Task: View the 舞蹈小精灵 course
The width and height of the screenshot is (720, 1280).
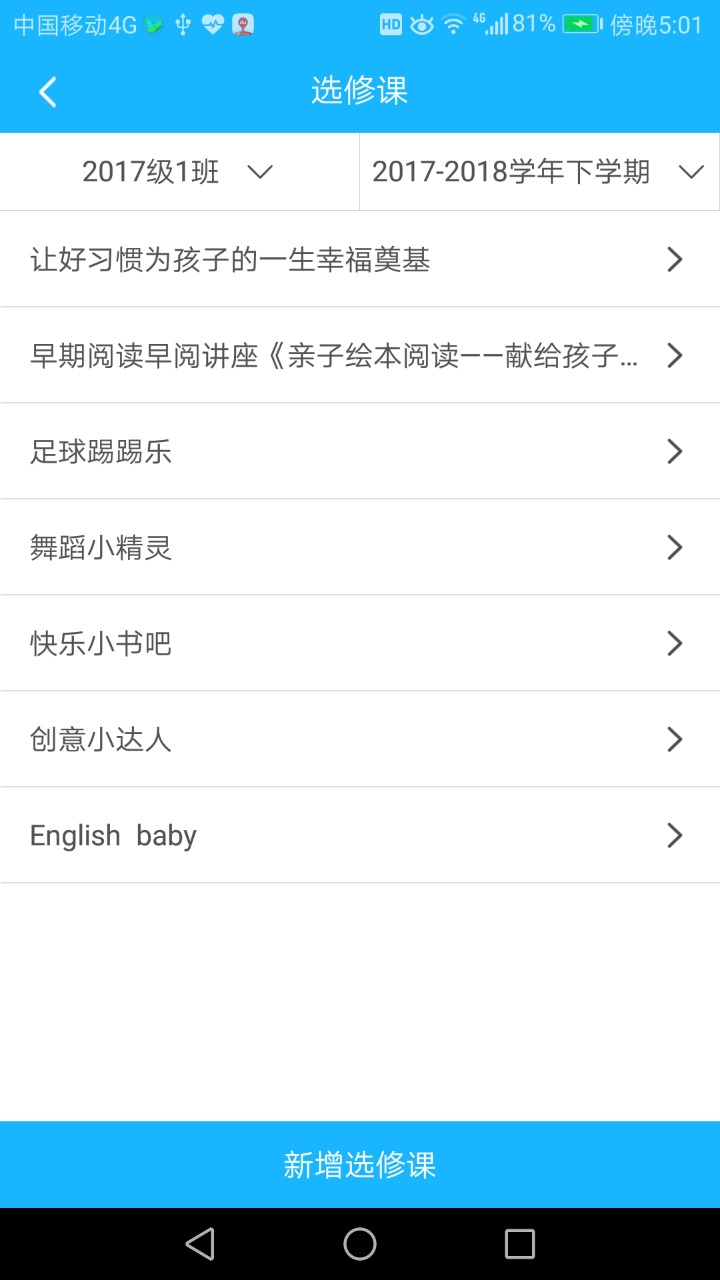Action: (x=360, y=548)
